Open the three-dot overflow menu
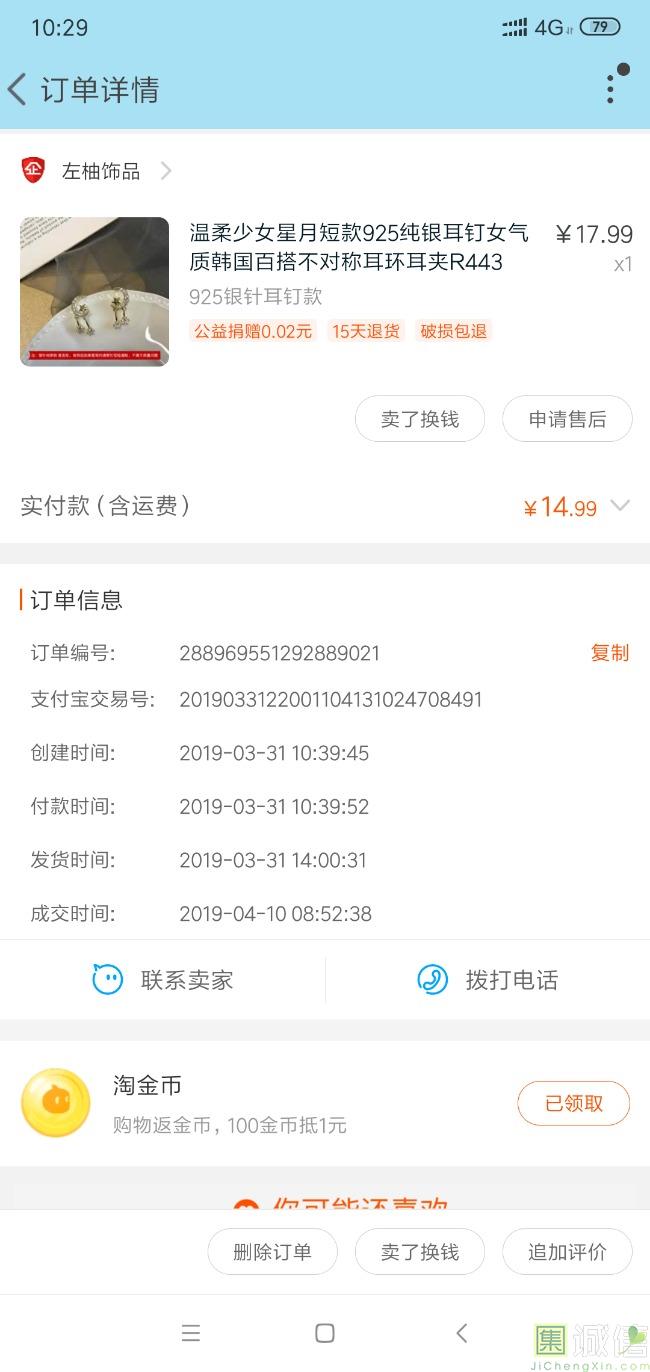The image size is (650, 1372). (x=610, y=89)
